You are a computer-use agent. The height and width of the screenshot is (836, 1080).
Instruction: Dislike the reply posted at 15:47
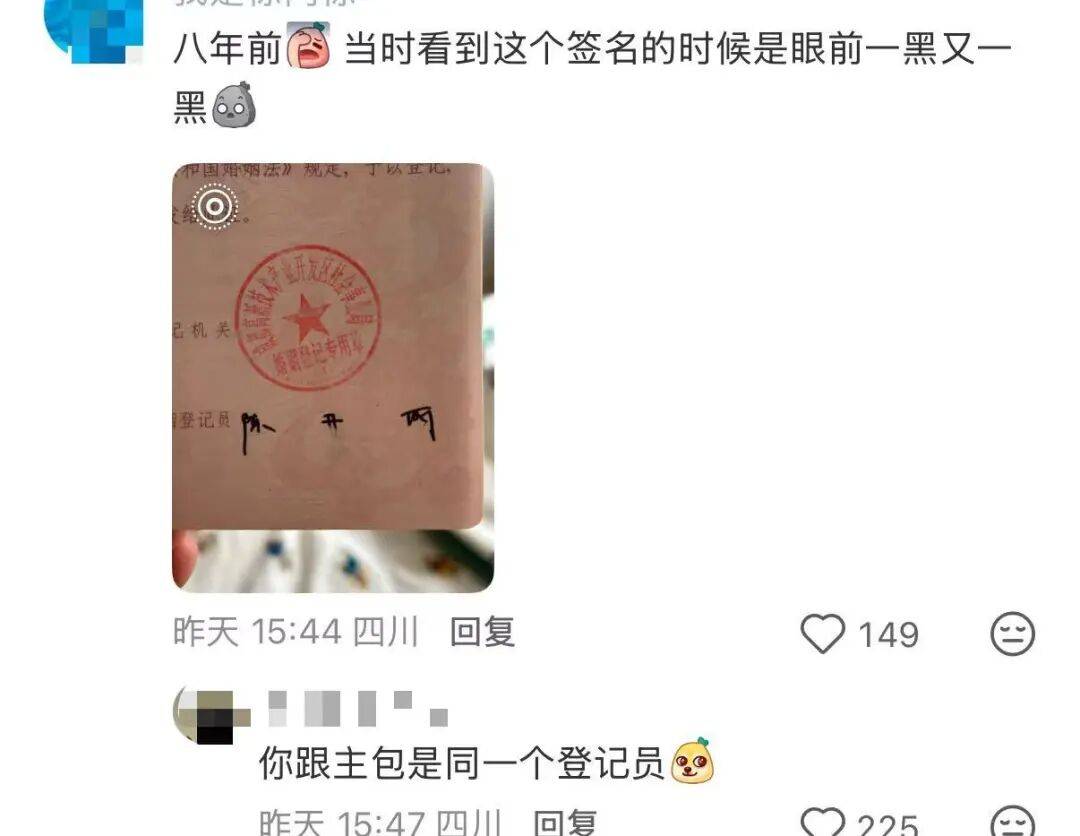pyautogui.click(x=1012, y=823)
